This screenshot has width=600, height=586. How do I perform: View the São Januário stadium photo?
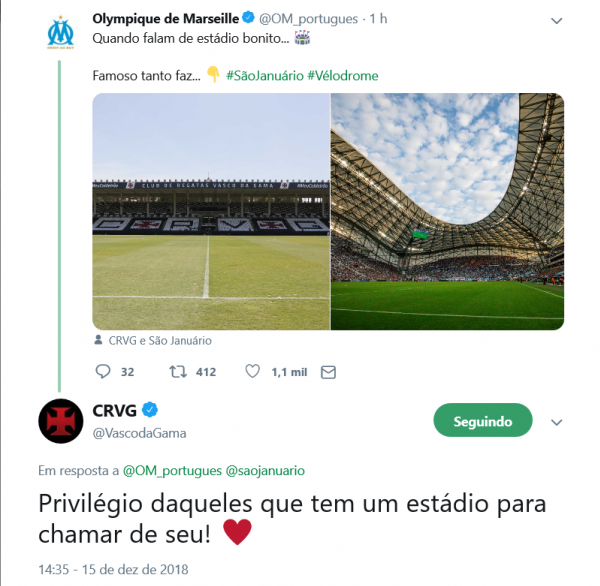click(211, 211)
